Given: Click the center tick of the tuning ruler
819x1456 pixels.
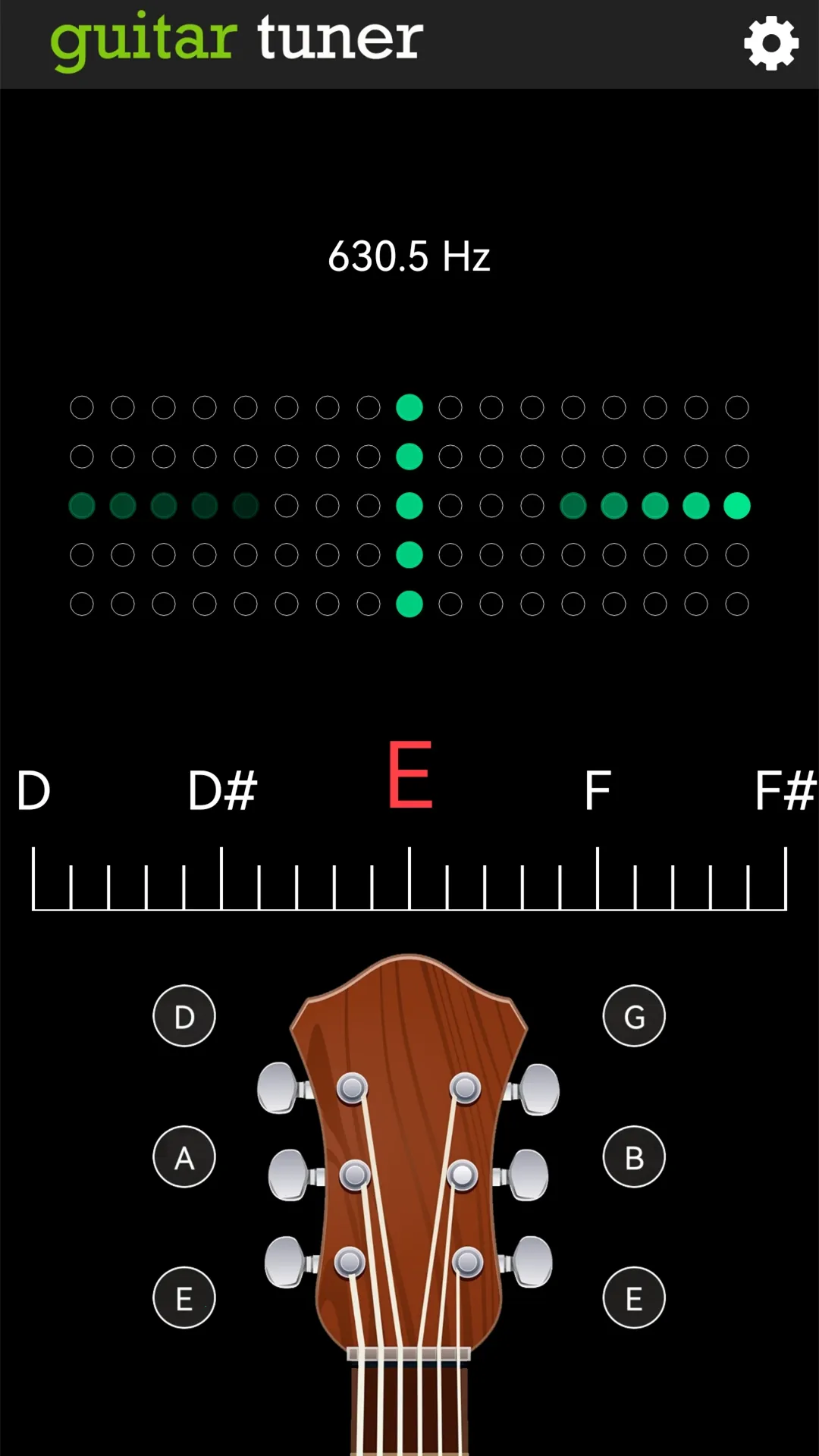Looking at the screenshot, I should (409, 880).
